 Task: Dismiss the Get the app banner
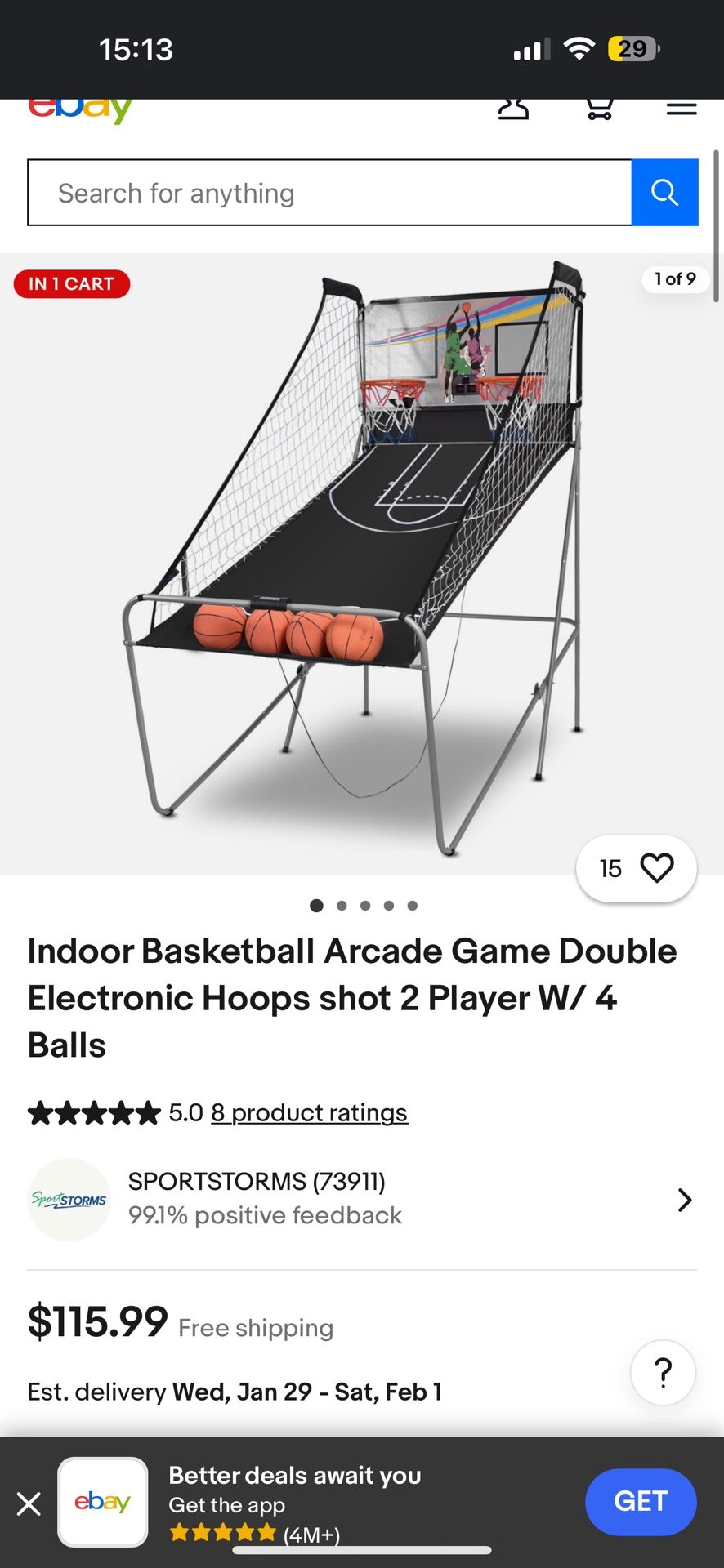pyautogui.click(x=29, y=1503)
